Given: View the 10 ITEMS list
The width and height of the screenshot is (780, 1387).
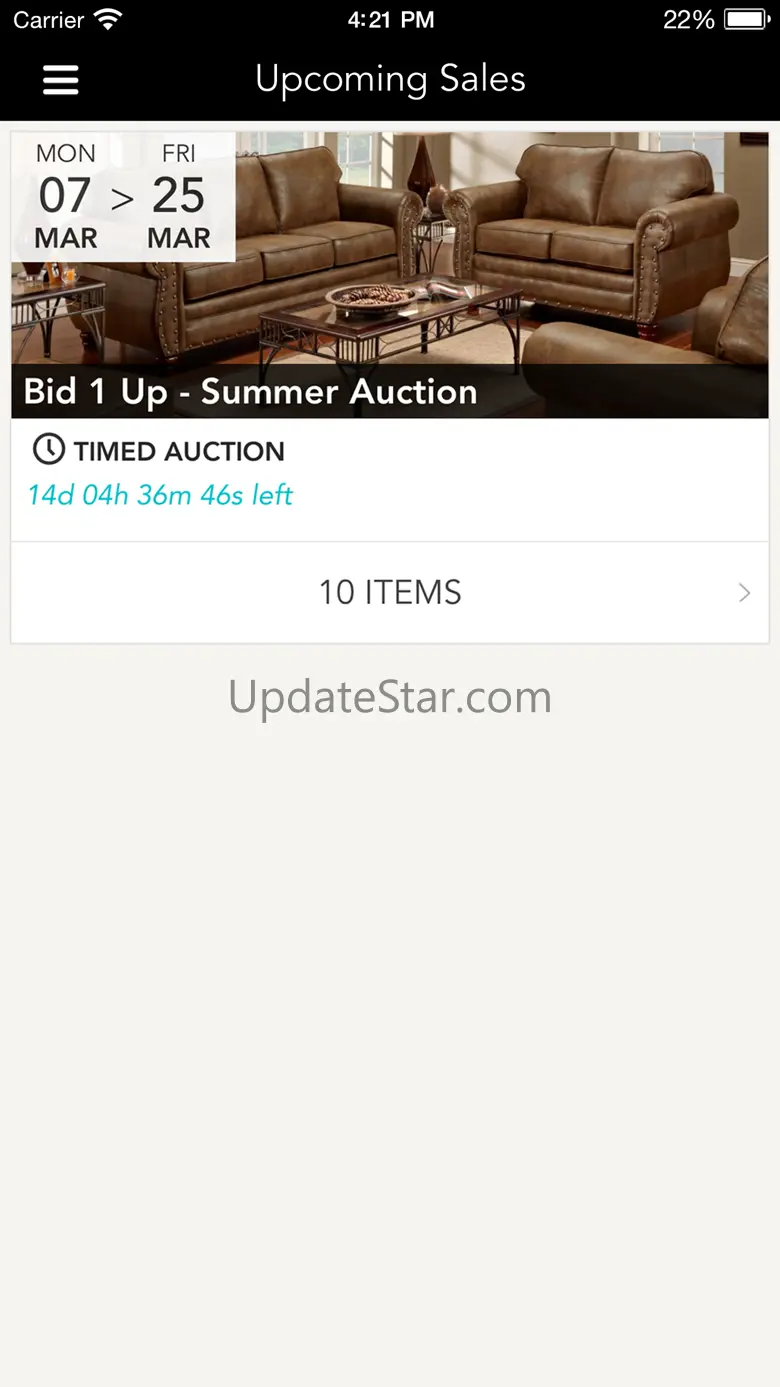Looking at the screenshot, I should (390, 593).
